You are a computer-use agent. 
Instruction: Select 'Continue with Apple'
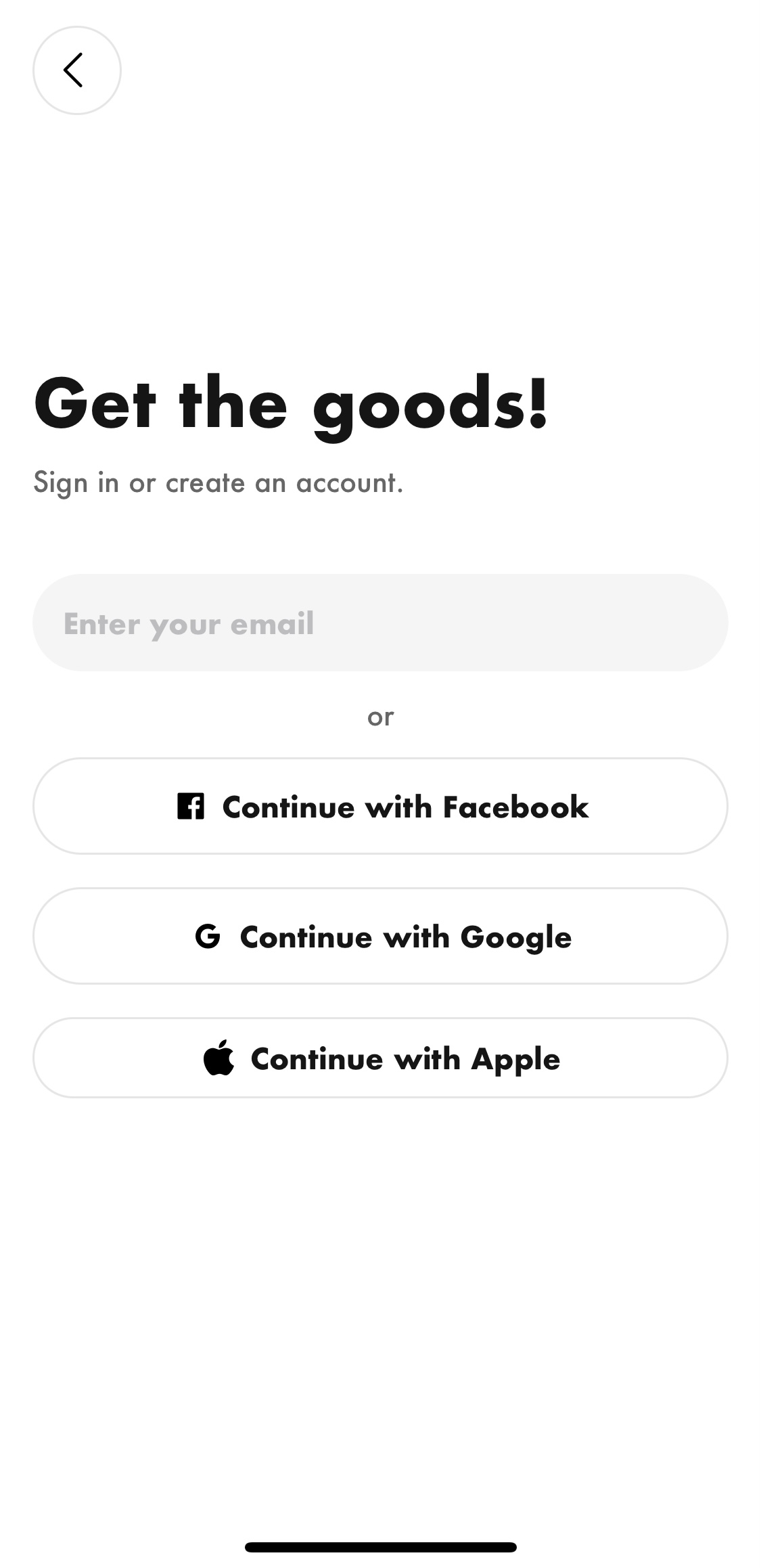click(380, 1057)
